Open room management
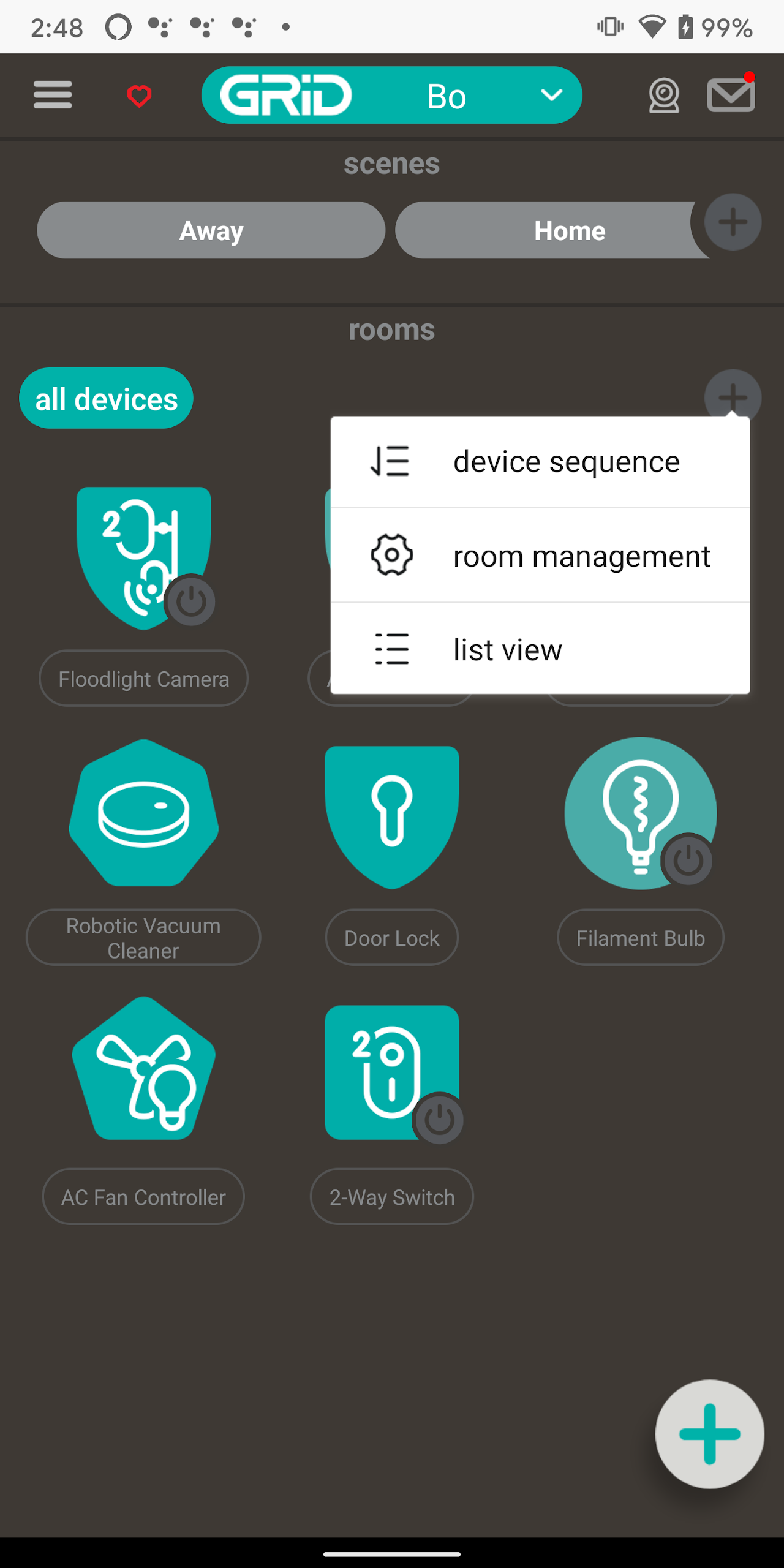This screenshot has width=784, height=1568. tap(540, 556)
